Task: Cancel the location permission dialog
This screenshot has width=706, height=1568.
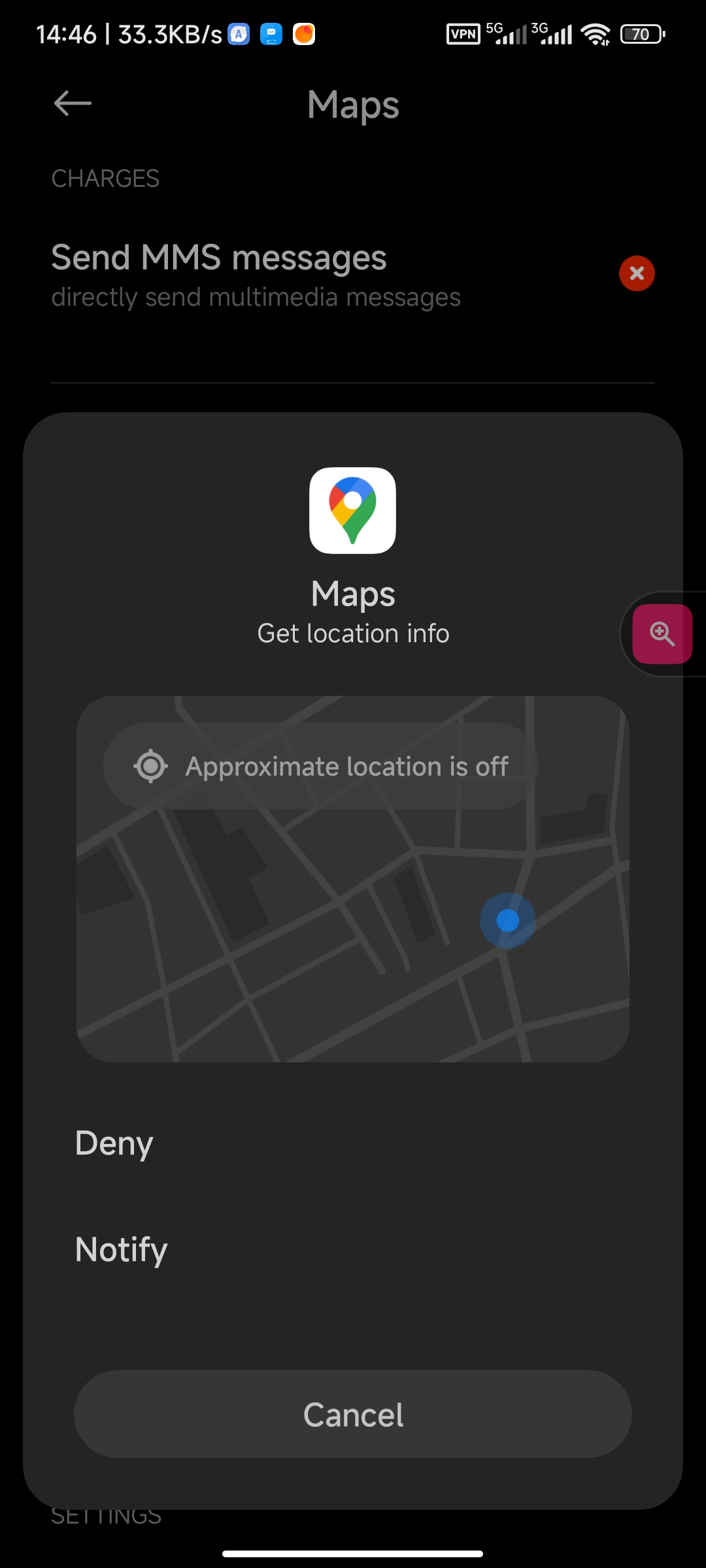Action: coord(353,1414)
